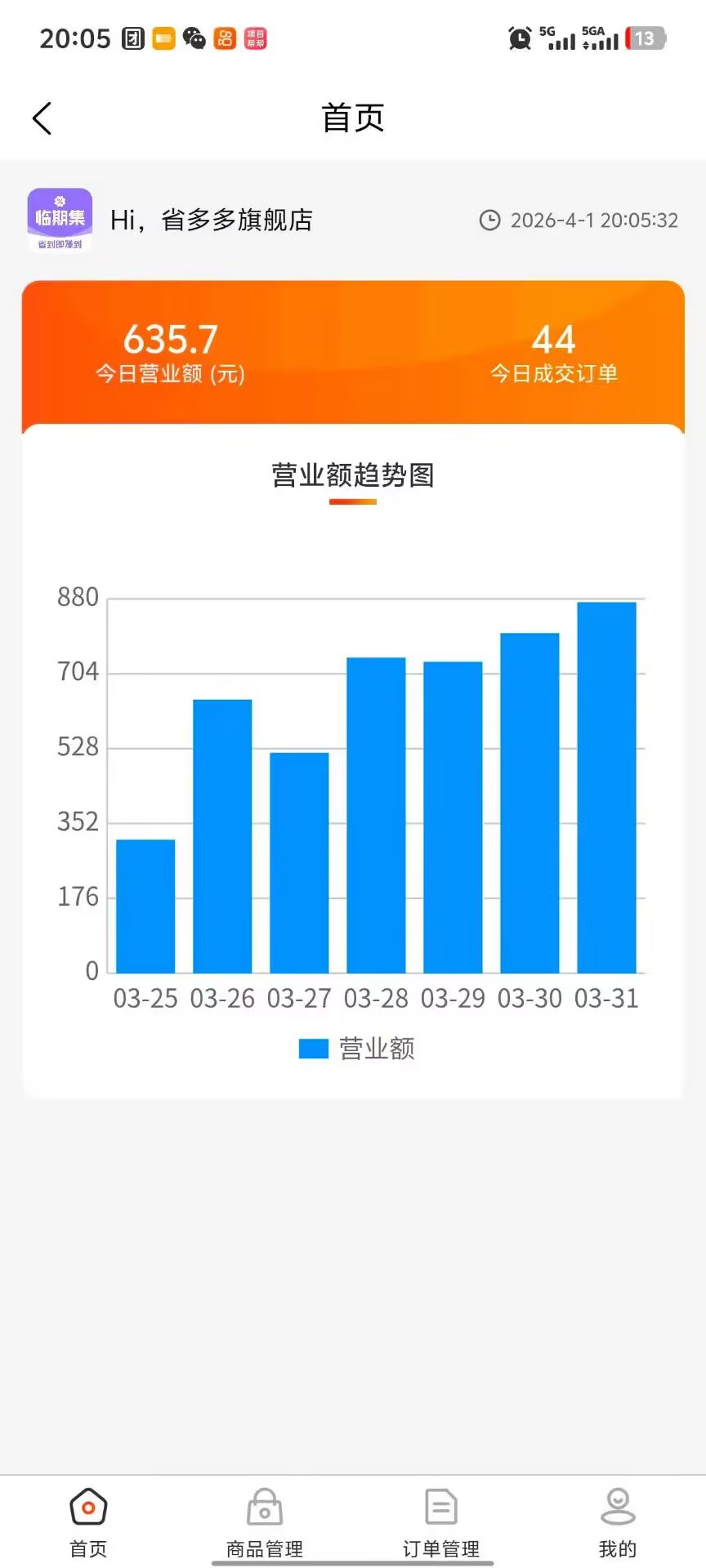Open the 商品管理 (Product Management) icon
This screenshot has height=1568, width=706.
tap(262, 1507)
